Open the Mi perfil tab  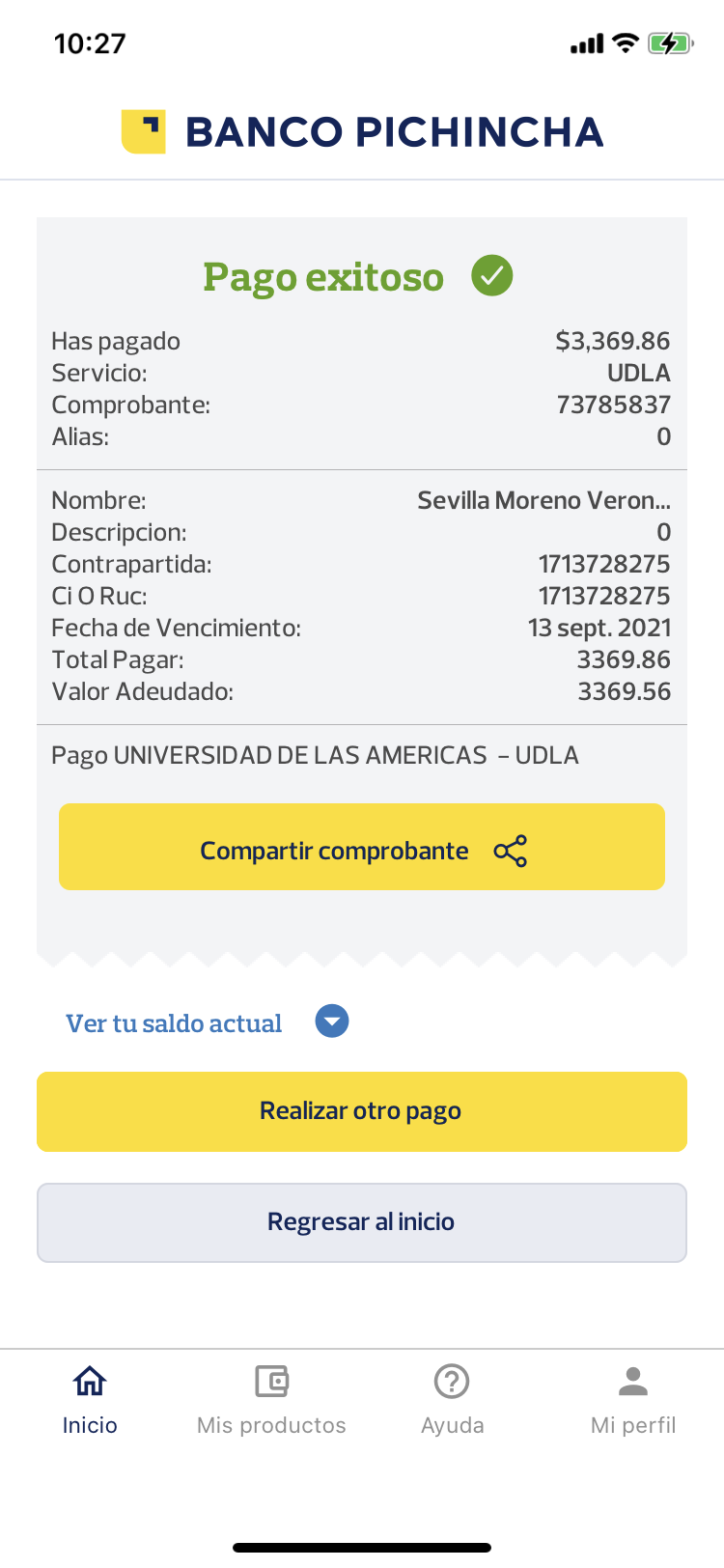(x=633, y=1400)
